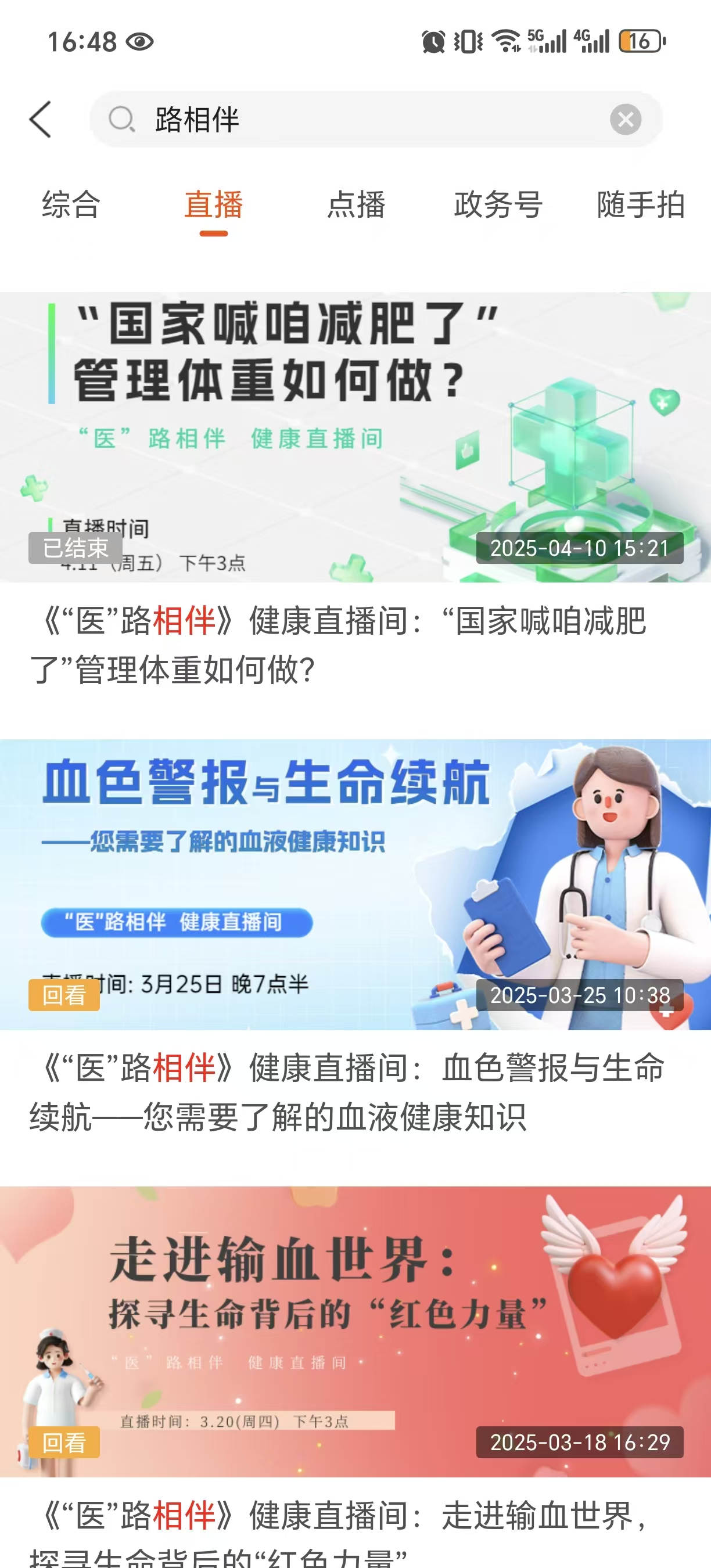Switch to the 随手拍 tab
Screen dimensions: 711x1568
640,204
